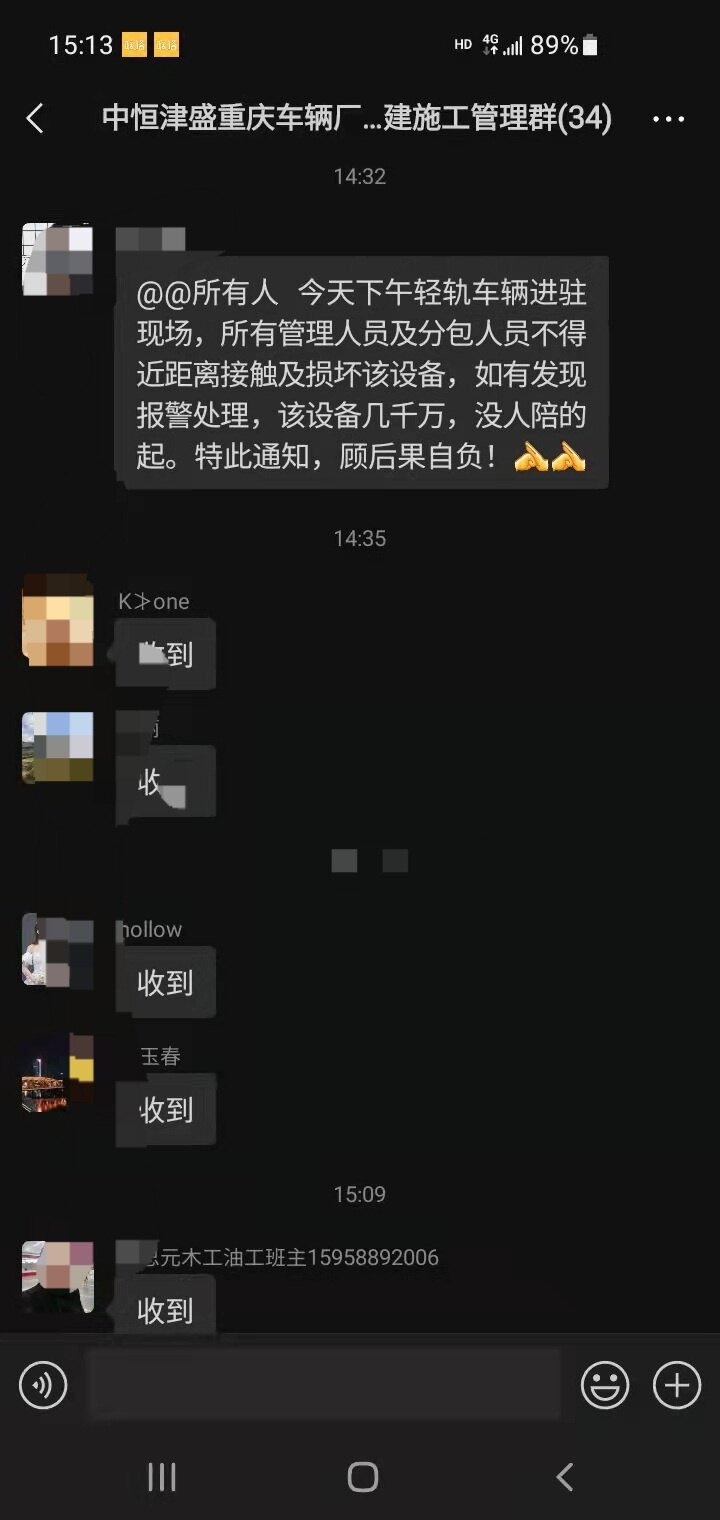Viewport: 720px width, 1520px height.
Task: Tap the message text field
Action: 322,1385
